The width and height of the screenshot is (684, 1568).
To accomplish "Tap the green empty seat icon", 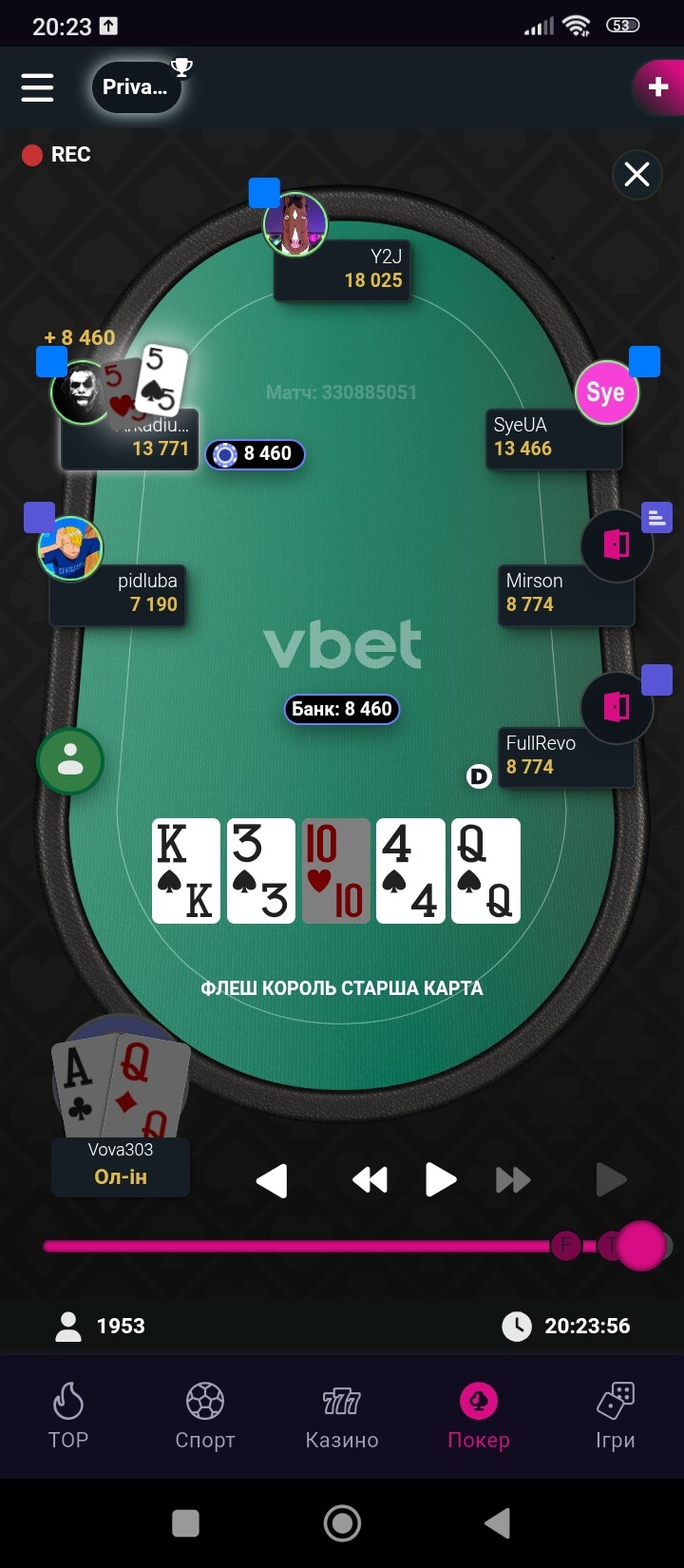I will pos(70,761).
